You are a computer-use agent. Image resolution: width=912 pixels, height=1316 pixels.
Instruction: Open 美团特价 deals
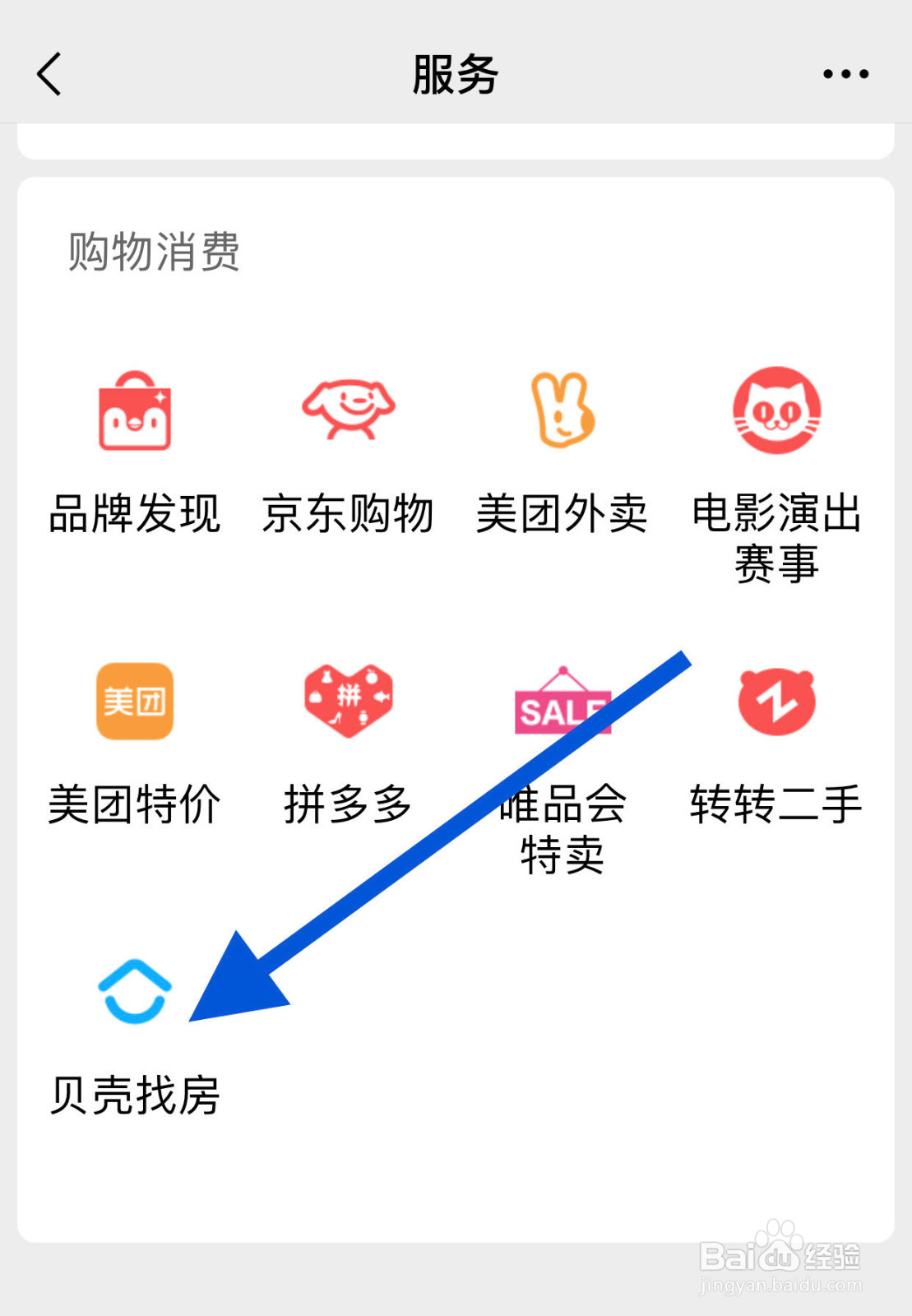click(135, 702)
